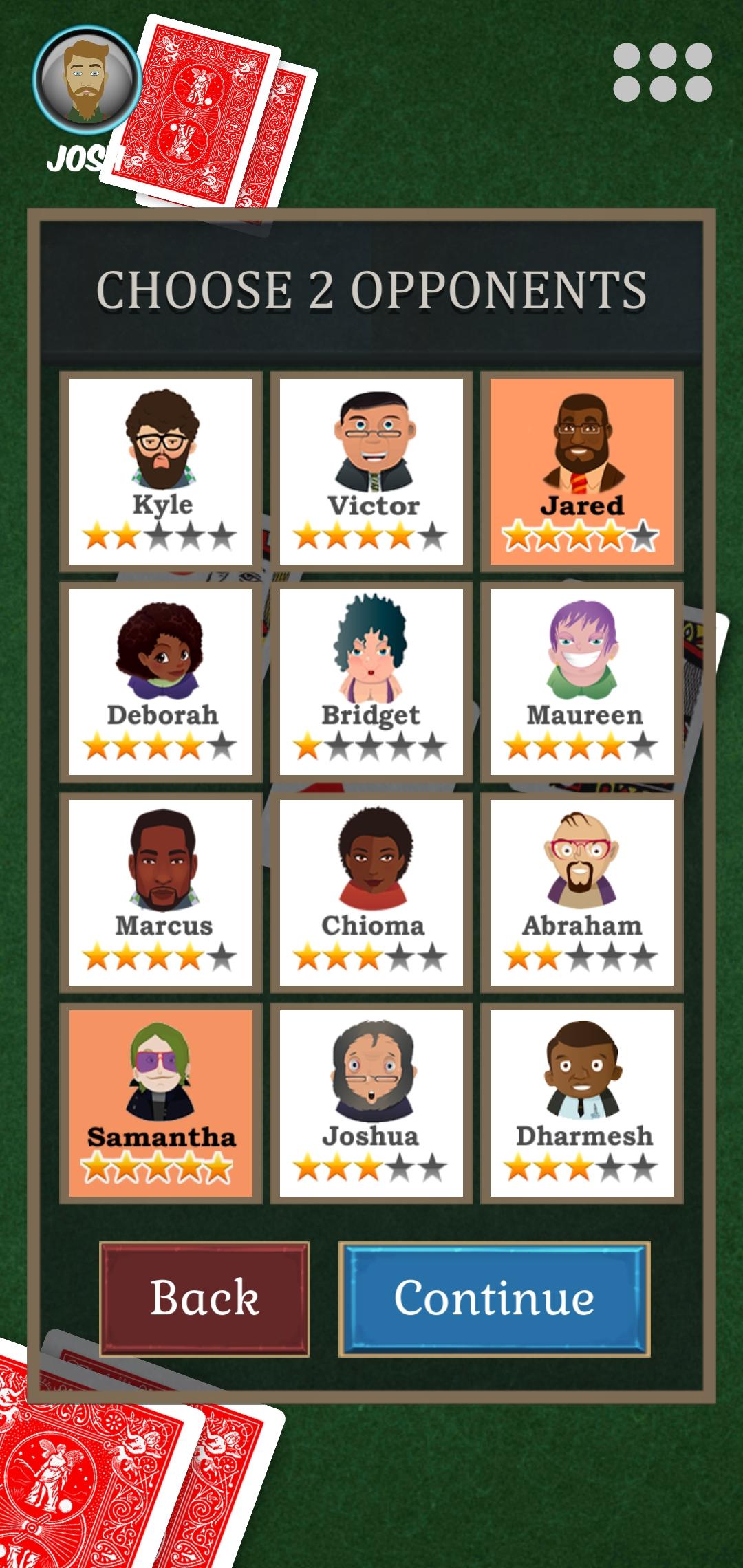
Task: Select Marcus as an opponent
Action: (161, 893)
